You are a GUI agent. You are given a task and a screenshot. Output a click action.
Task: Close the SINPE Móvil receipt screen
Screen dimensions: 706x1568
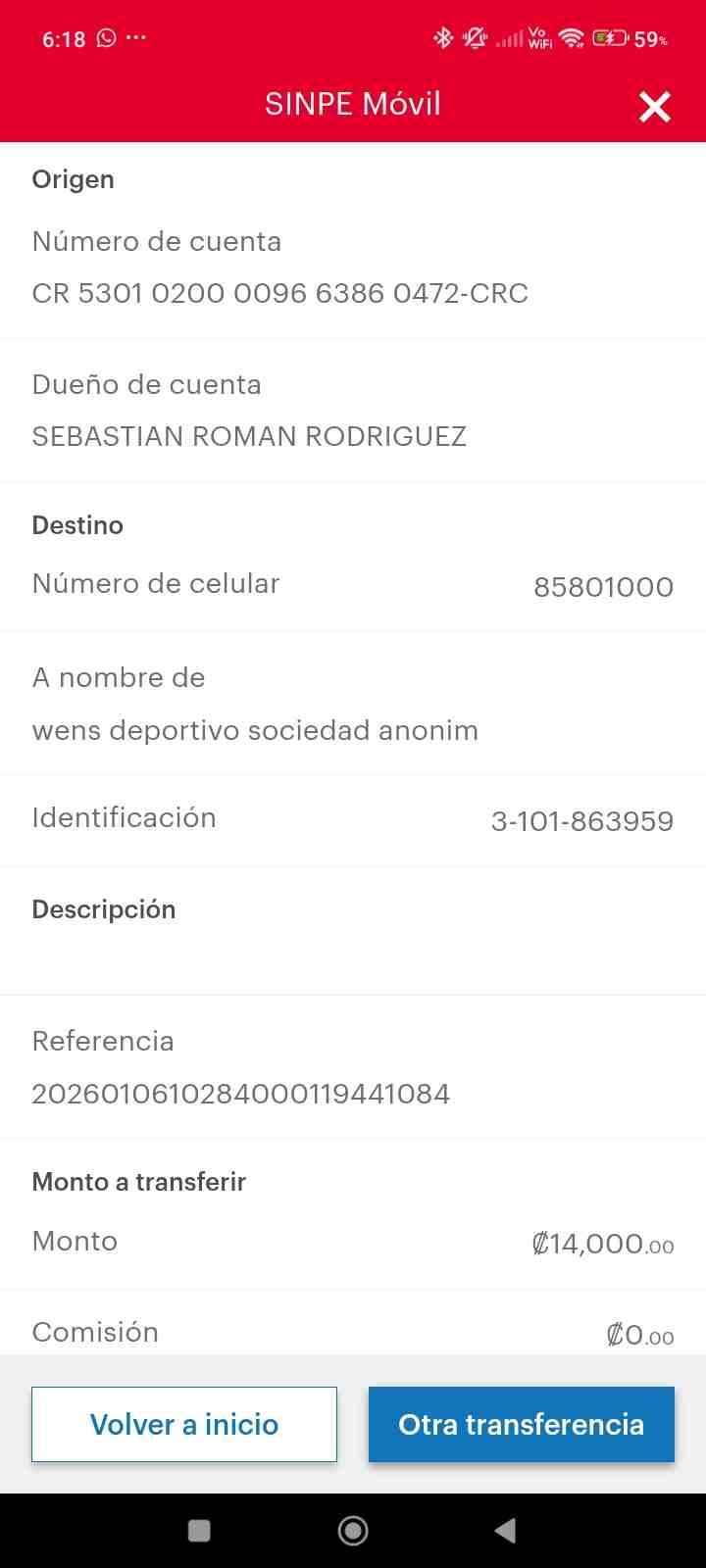[654, 106]
